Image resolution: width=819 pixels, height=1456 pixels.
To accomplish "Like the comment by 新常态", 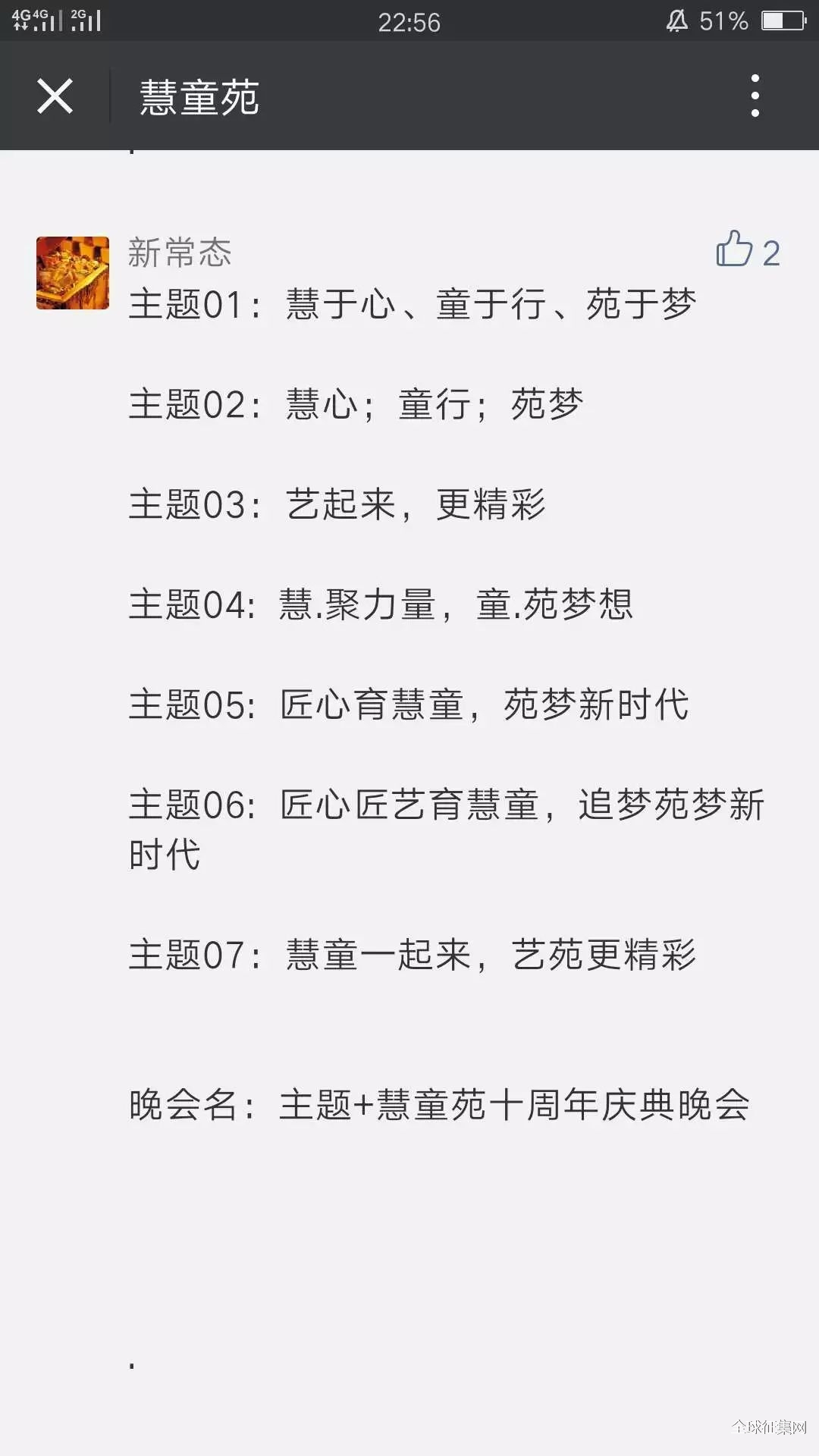I will point(734,249).
